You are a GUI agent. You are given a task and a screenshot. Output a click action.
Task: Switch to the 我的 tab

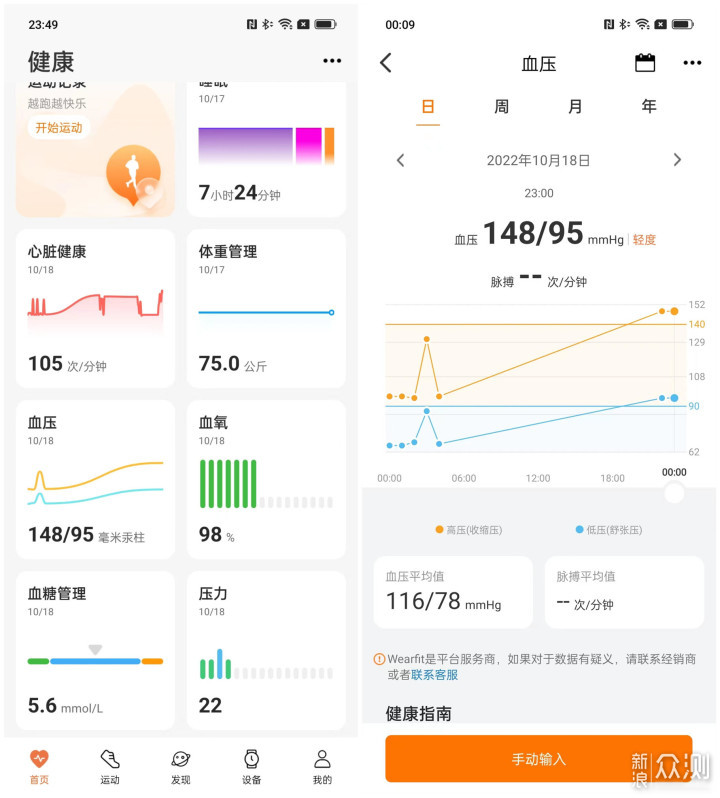(322, 767)
